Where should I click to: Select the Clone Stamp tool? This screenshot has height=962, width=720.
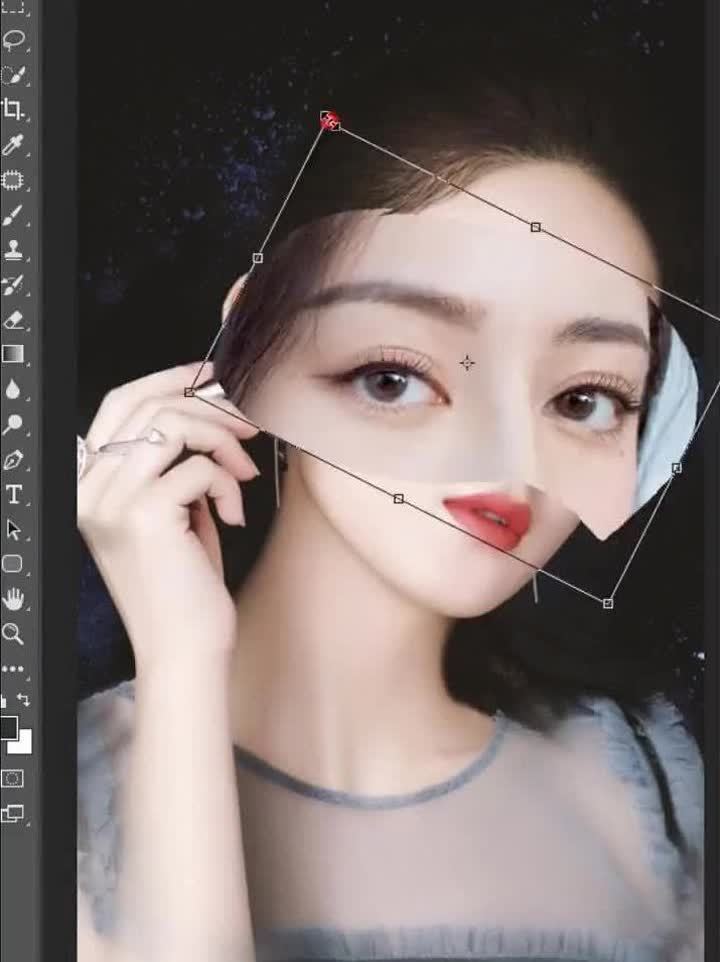tap(13, 250)
